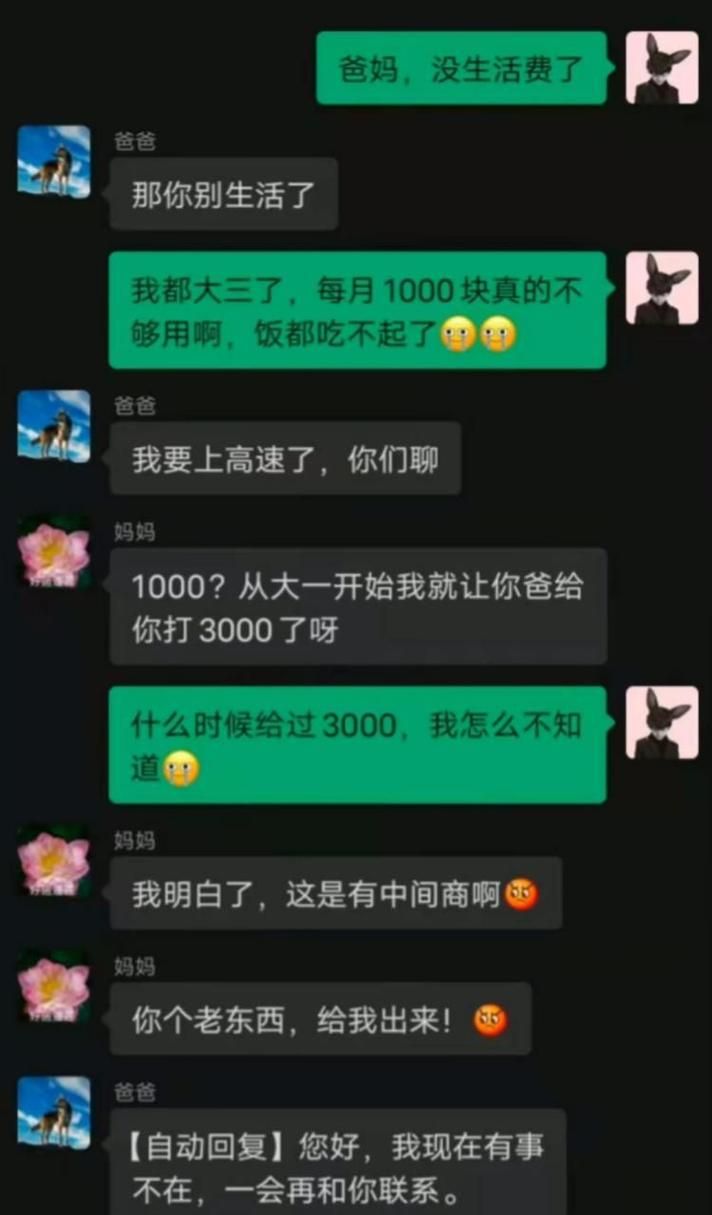Image resolution: width=712 pixels, height=1215 pixels.
Task: Open 妈妈's avatar beside "你个老东西，给我出来！"
Action: tap(54, 986)
